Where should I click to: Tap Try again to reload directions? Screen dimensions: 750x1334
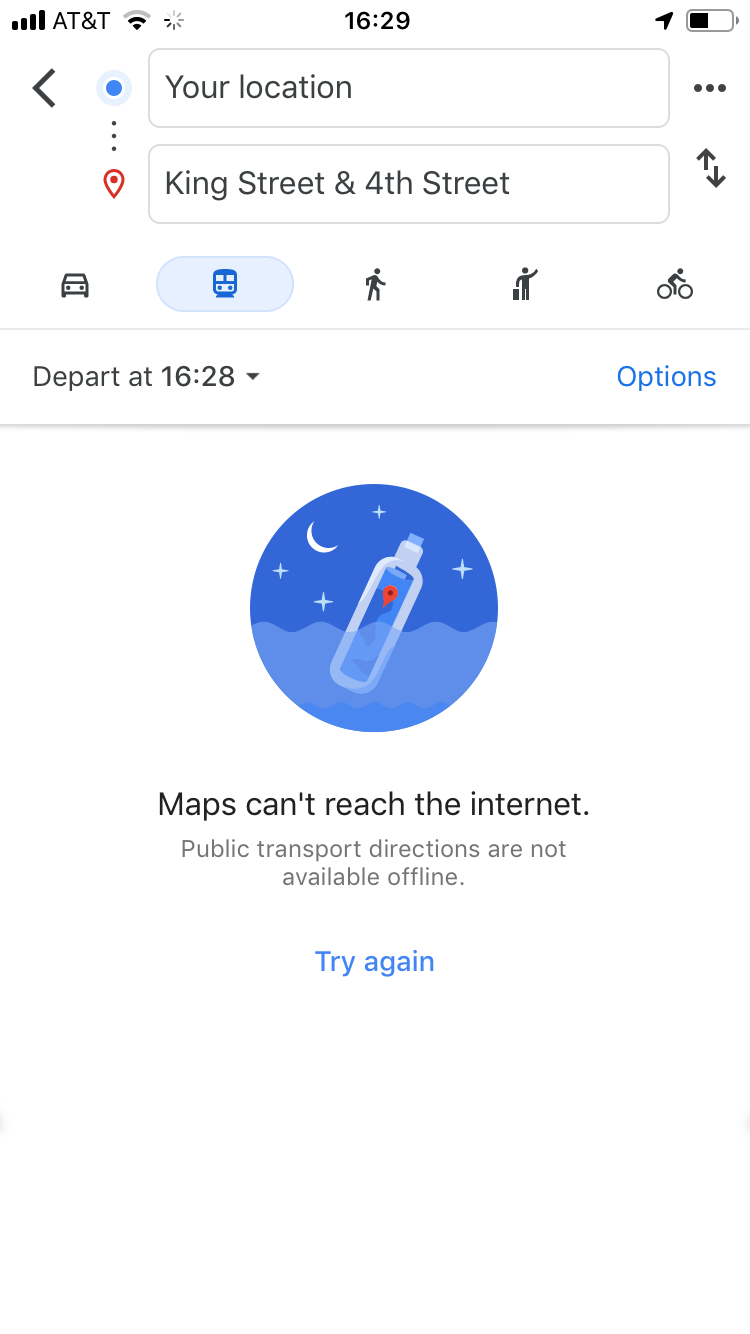(375, 962)
